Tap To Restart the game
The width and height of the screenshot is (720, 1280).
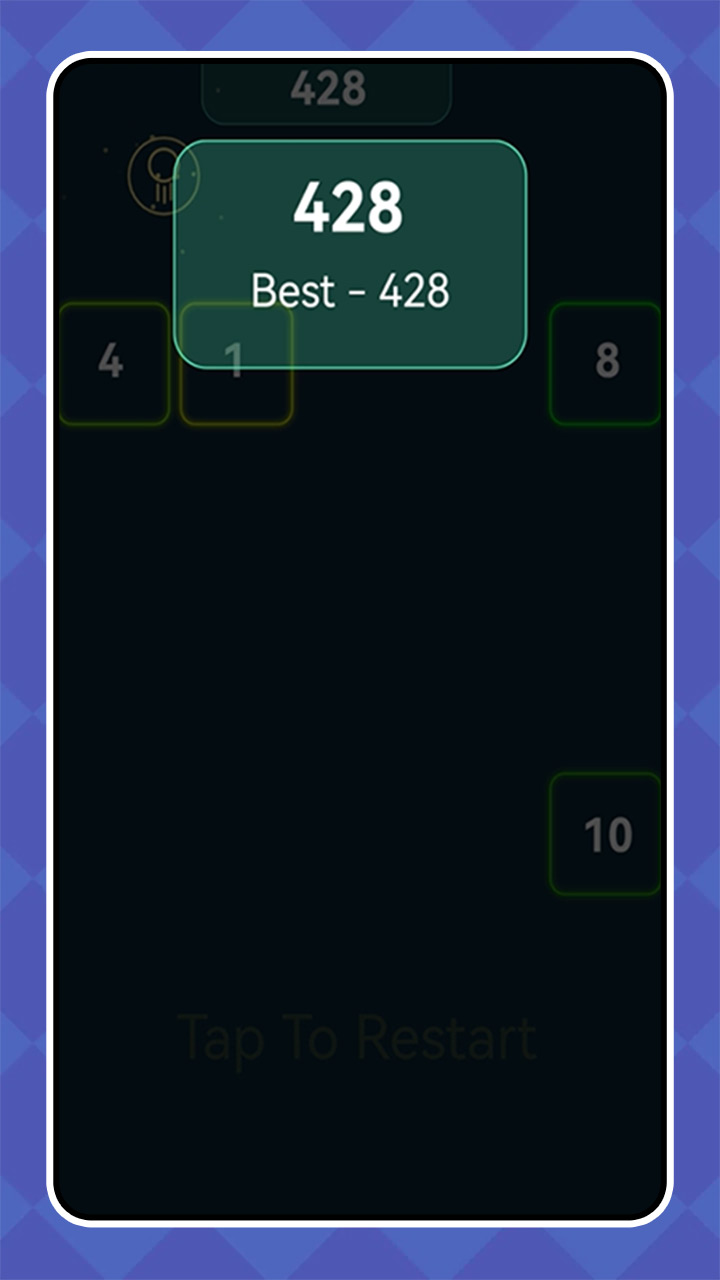coord(357,1039)
